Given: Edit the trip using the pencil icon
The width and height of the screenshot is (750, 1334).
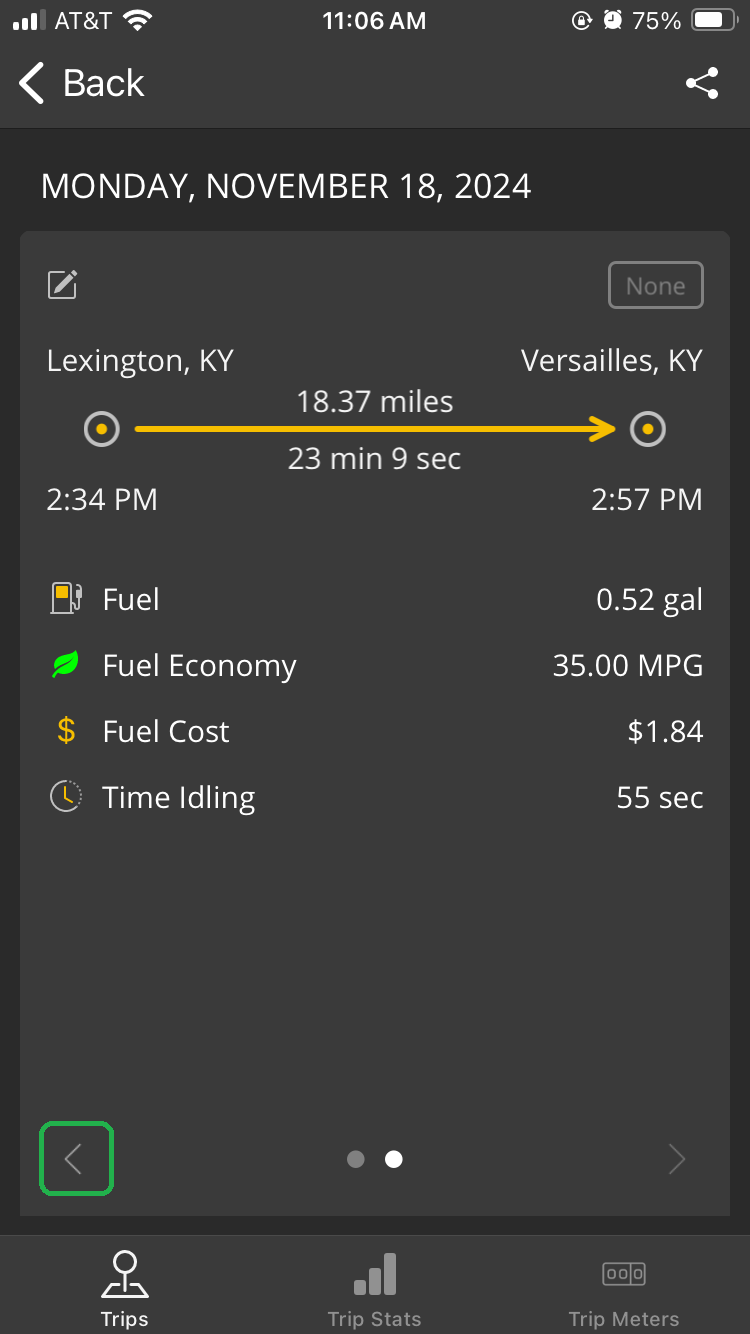Looking at the screenshot, I should pos(63,285).
